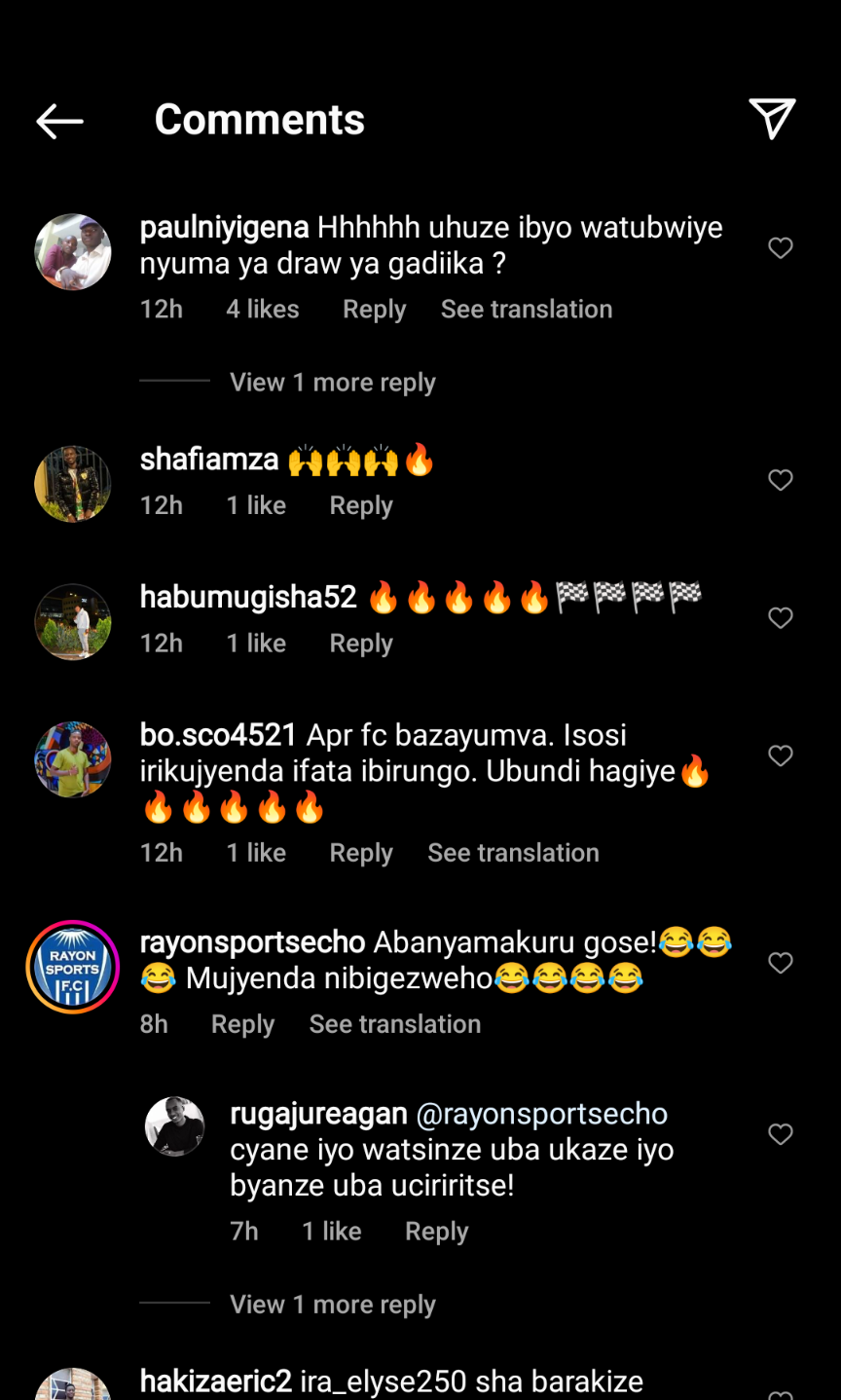Reply to paulniyigena's comment
This screenshot has height=1400, width=841.
(x=374, y=310)
